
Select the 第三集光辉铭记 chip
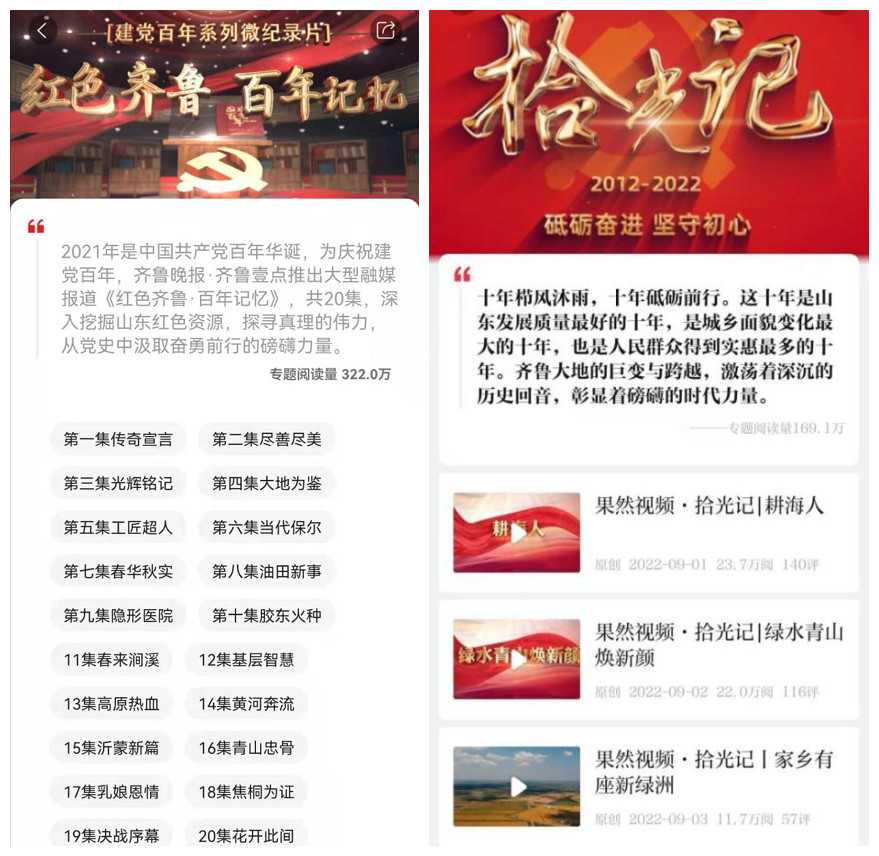pos(118,483)
